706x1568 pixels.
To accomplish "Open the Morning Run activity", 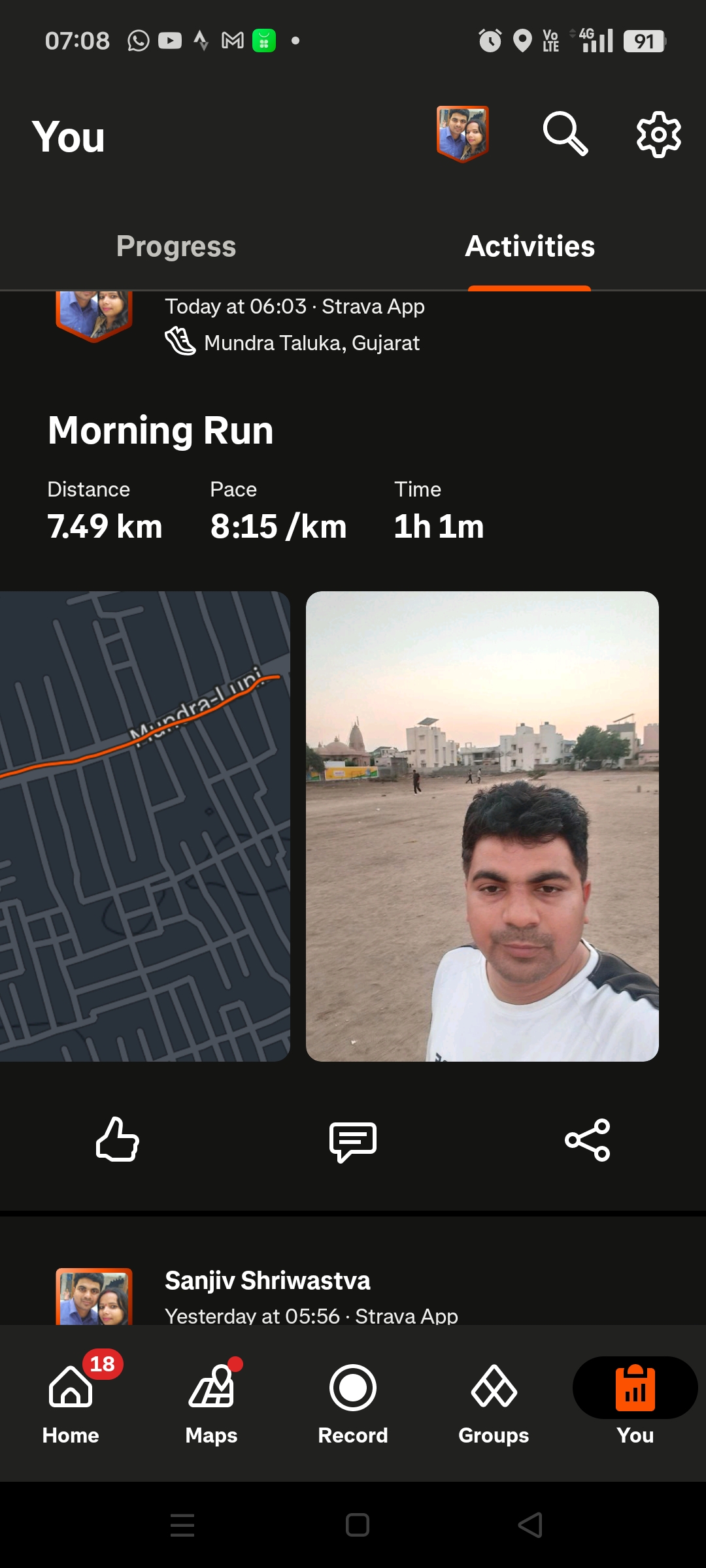I will tap(161, 431).
